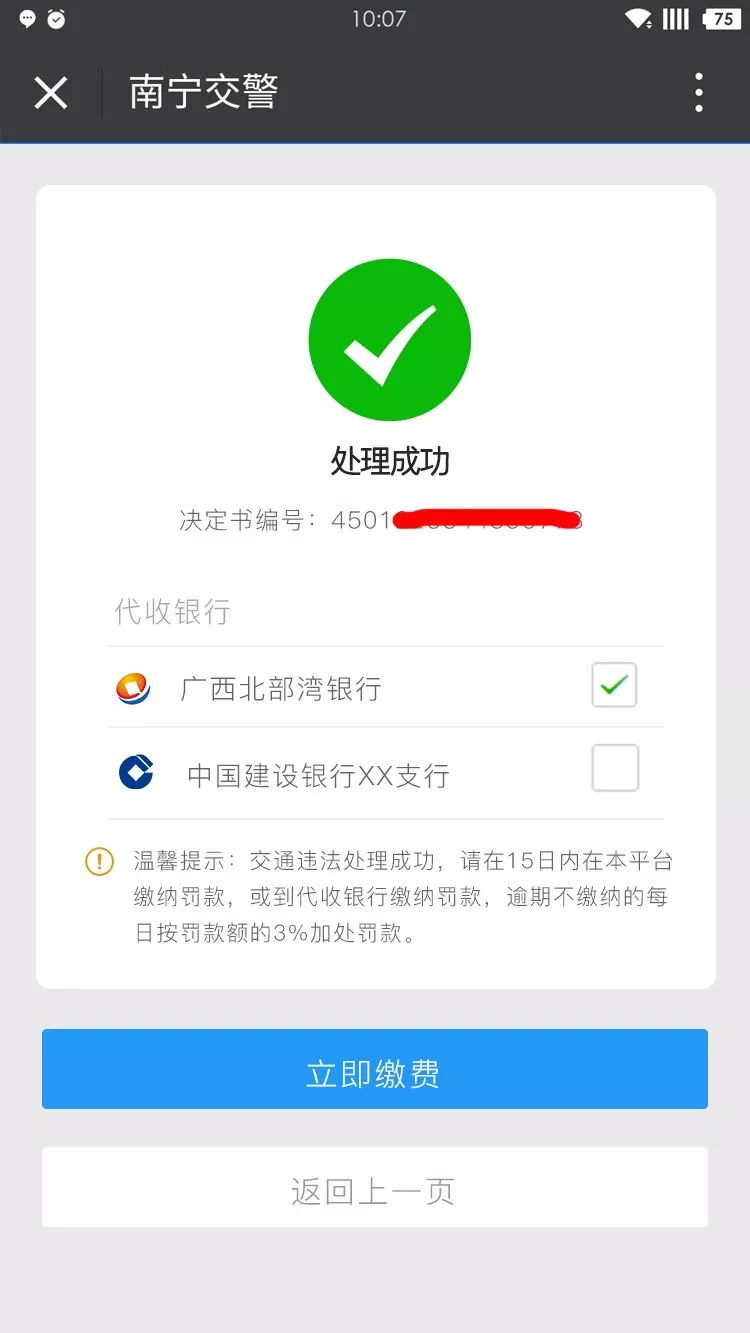Click the 立即缴费 payment button
750x1333 pixels.
[x=374, y=1068]
